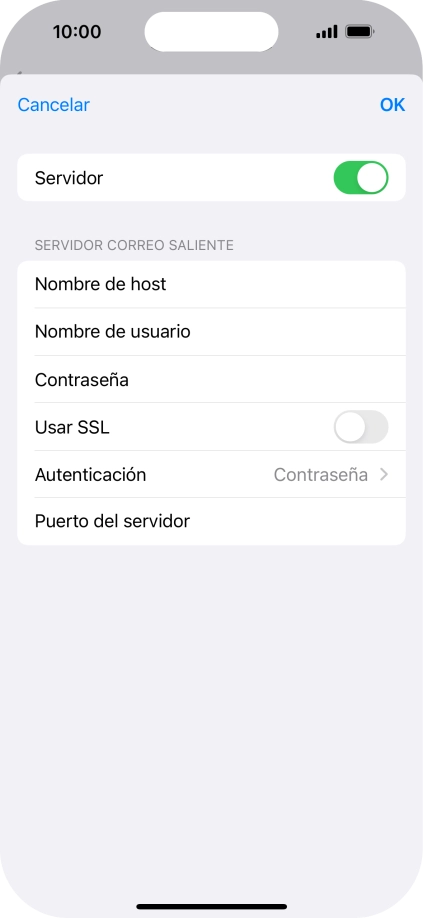Confirm settings with the OK button
This screenshot has width=423, height=918.
[392, 105]
